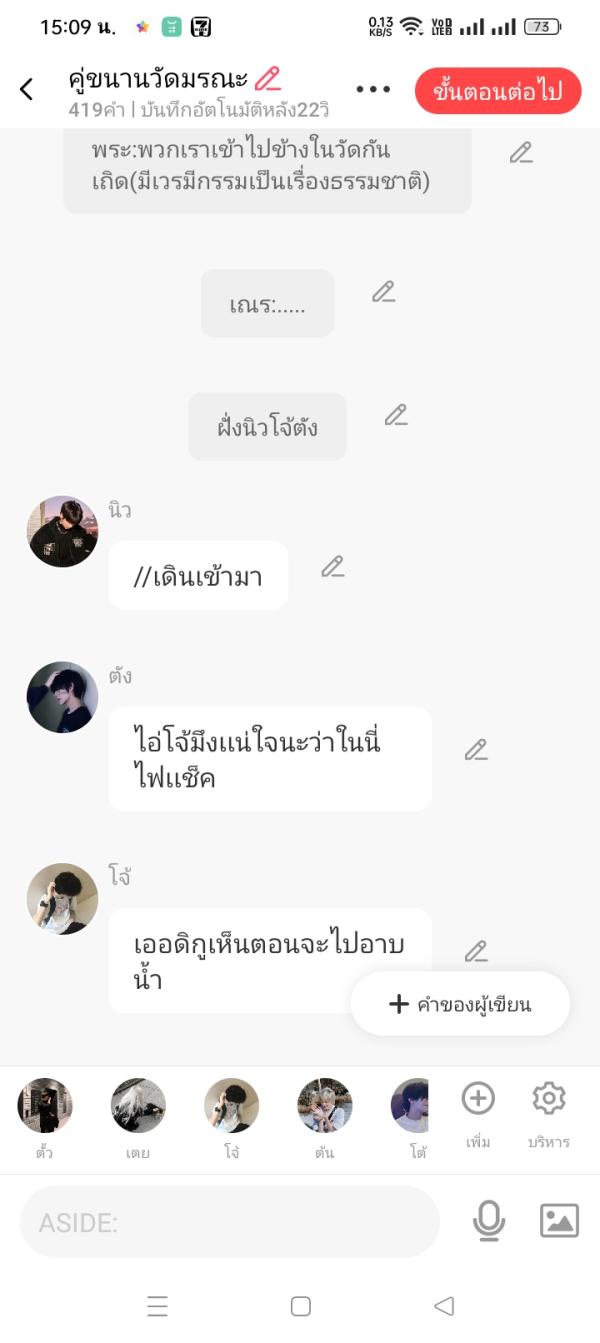Edit โจ้'s message about อาบน้ำ
The width and height of the screenshot is (600, 1343).
[x=476, y=951]
